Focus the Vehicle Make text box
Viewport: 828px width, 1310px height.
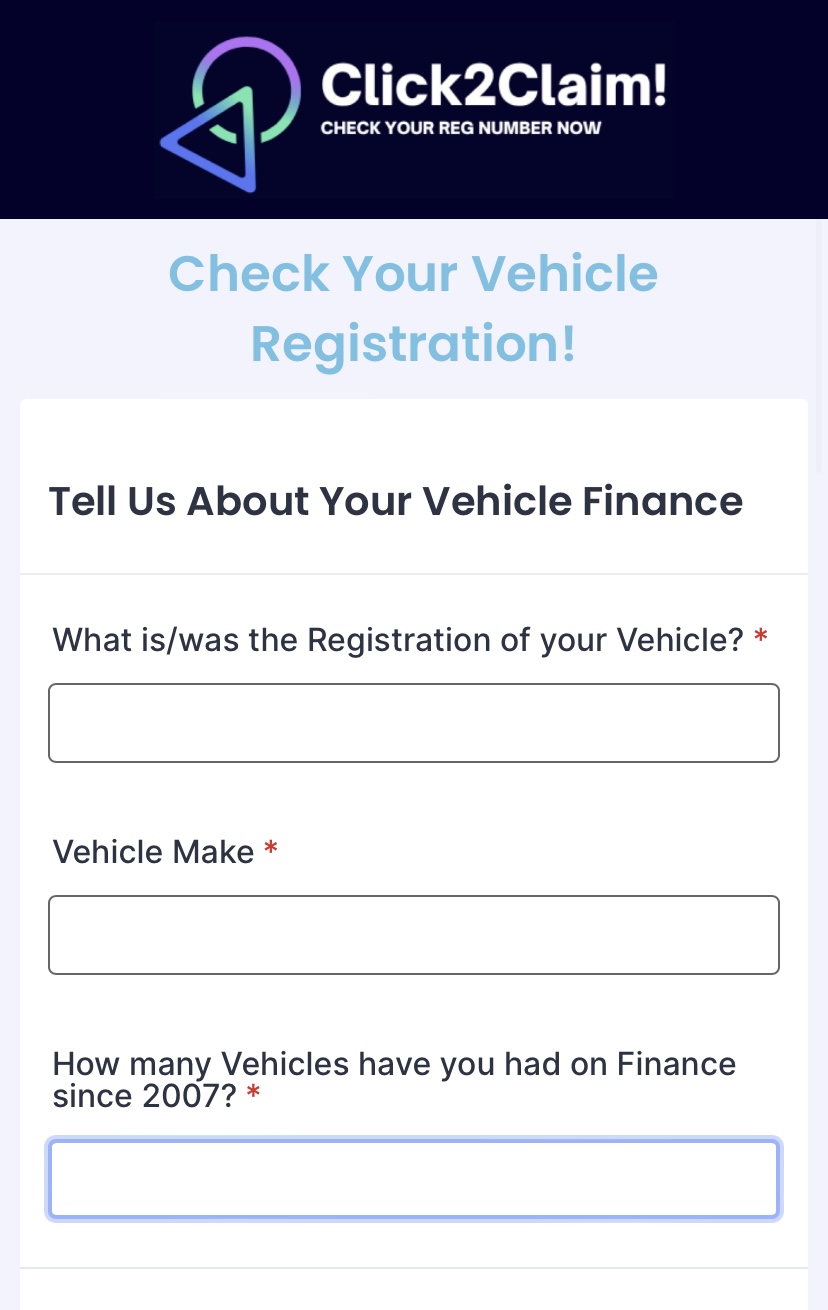coord(413,935)
